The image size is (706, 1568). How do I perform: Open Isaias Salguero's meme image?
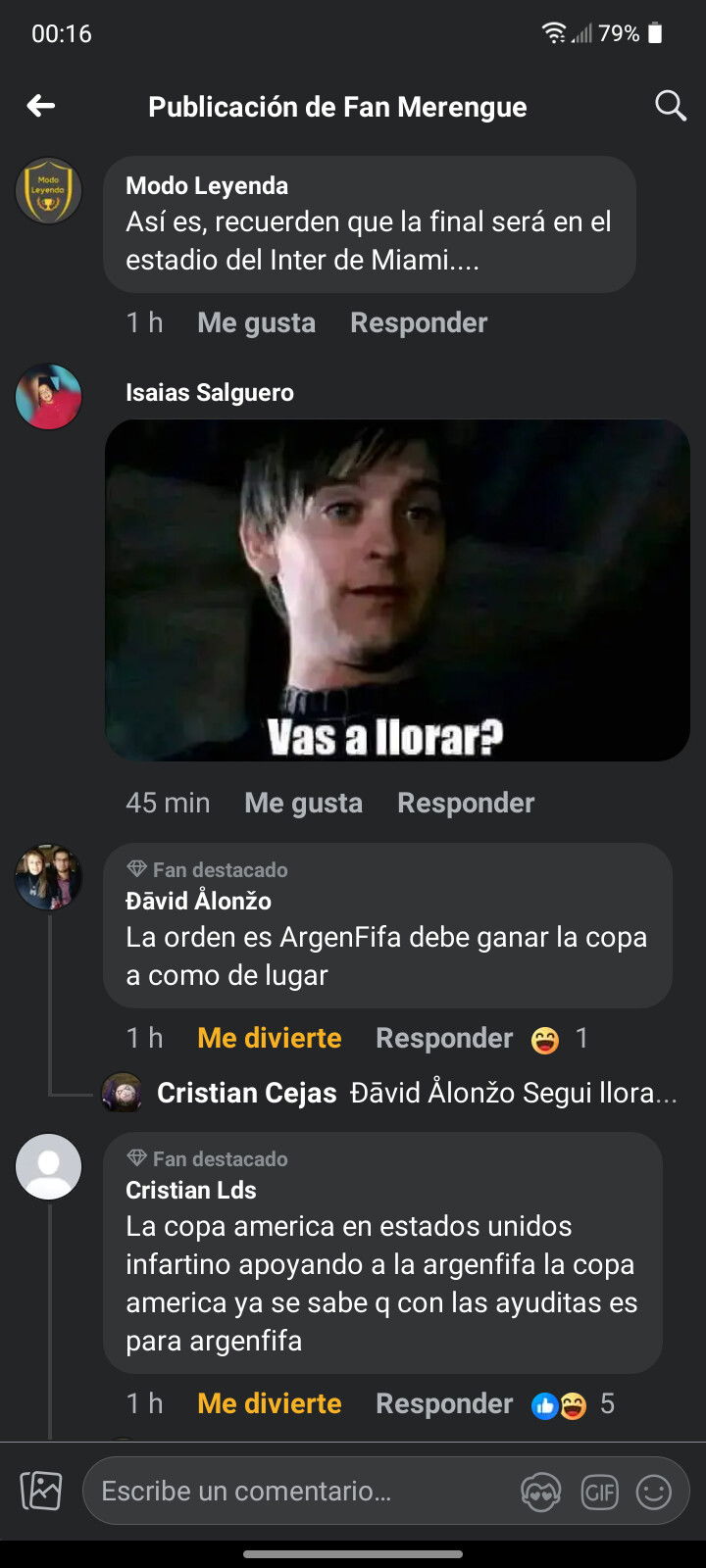click(x=397, y=590)
